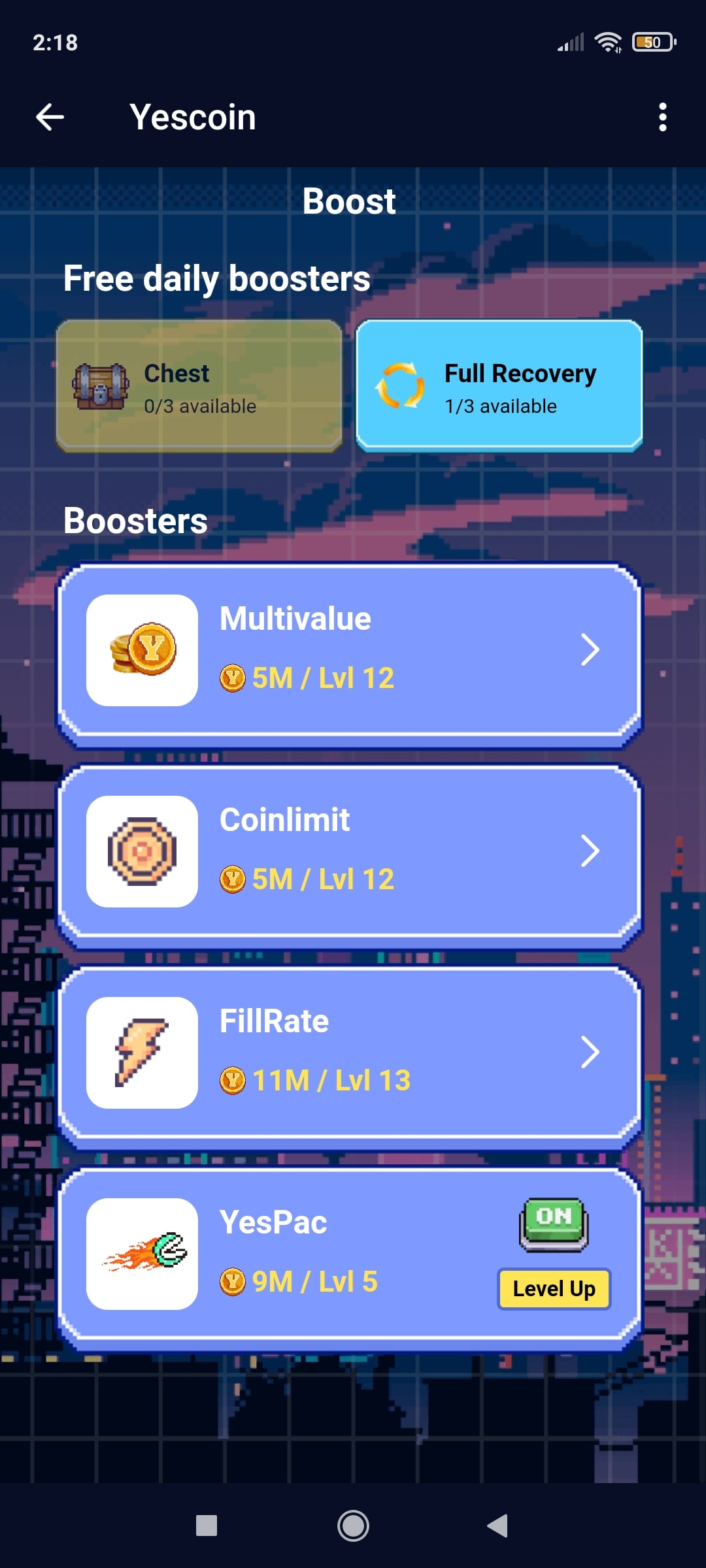Open the Coinlimit booster upgrade
This screenshot has height=1568, width=706.
click(x=350, y=856)
